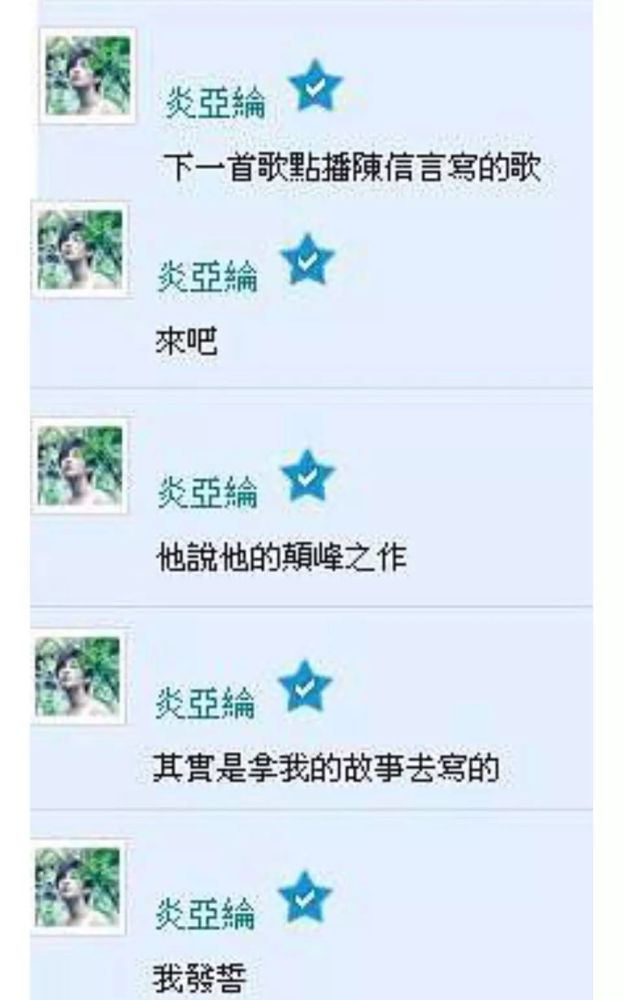The image size is (623, 1000).
Task: Open the avatar next to 他說他的顛峰之作
Action: 80,466
